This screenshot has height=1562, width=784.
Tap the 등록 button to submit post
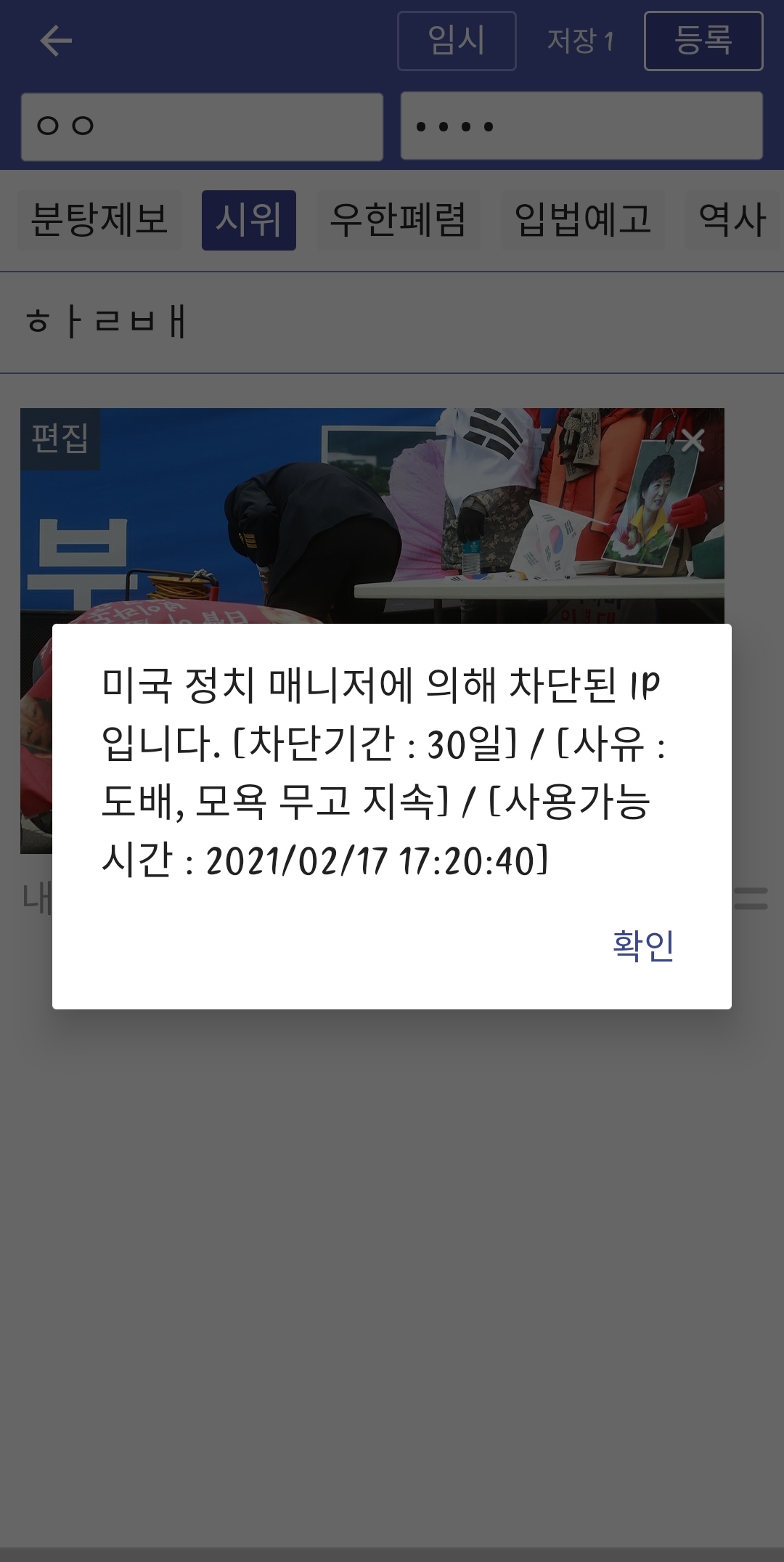click(703, 41)
